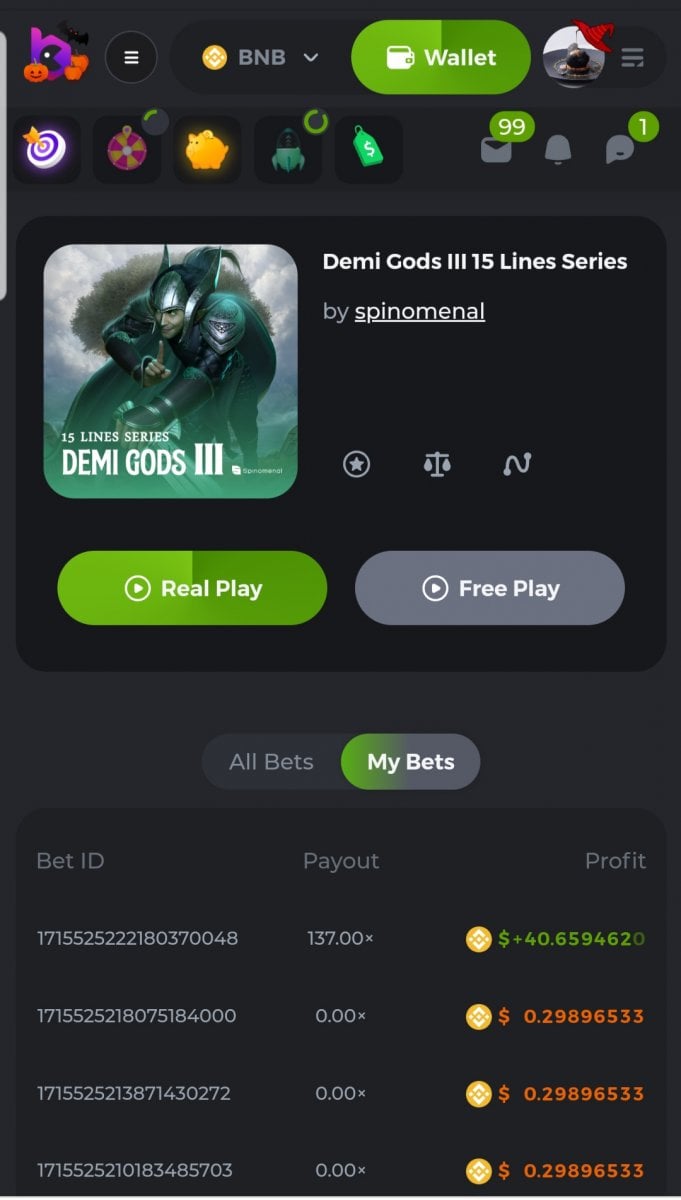The width and height of the screenshot is (681, 1200).
Task: Open bet 1715525222180370048 details
Action: coord(137,939)
